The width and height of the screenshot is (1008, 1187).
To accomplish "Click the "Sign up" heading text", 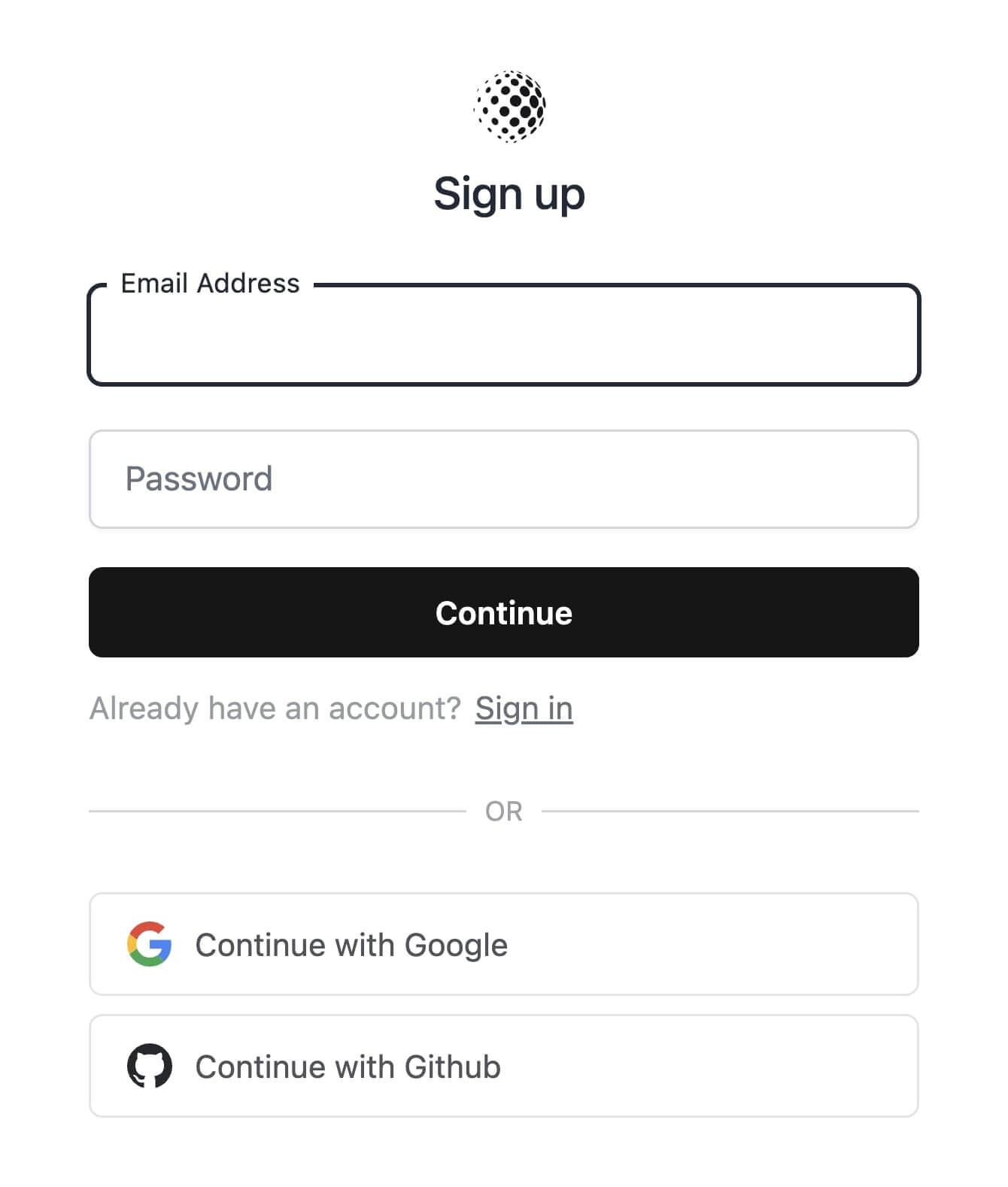I will coord(510,193).
